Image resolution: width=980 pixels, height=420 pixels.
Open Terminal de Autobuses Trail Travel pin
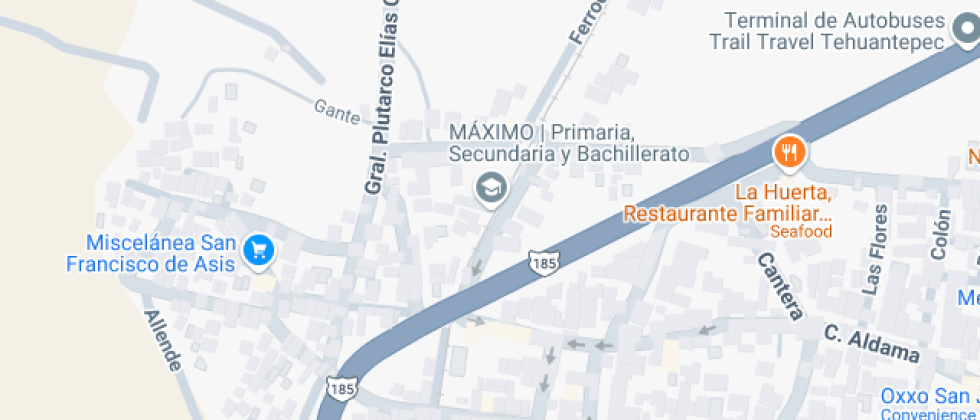(966, 30)
